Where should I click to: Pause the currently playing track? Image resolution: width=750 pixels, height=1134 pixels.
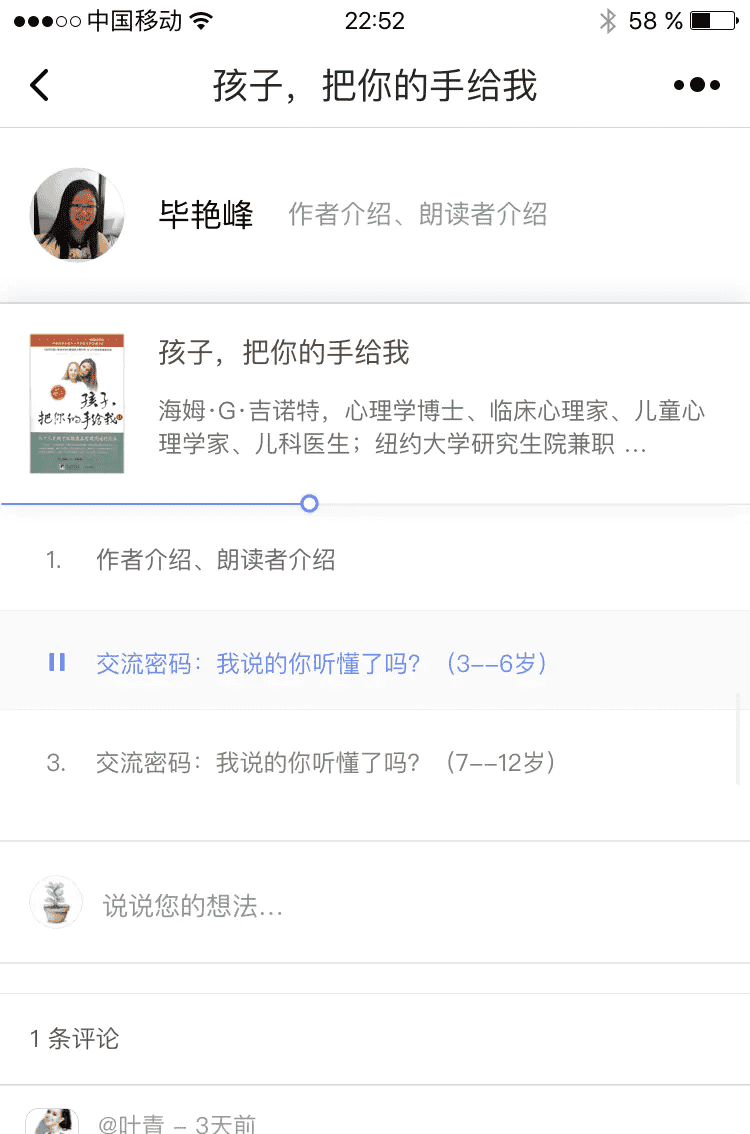57,661
